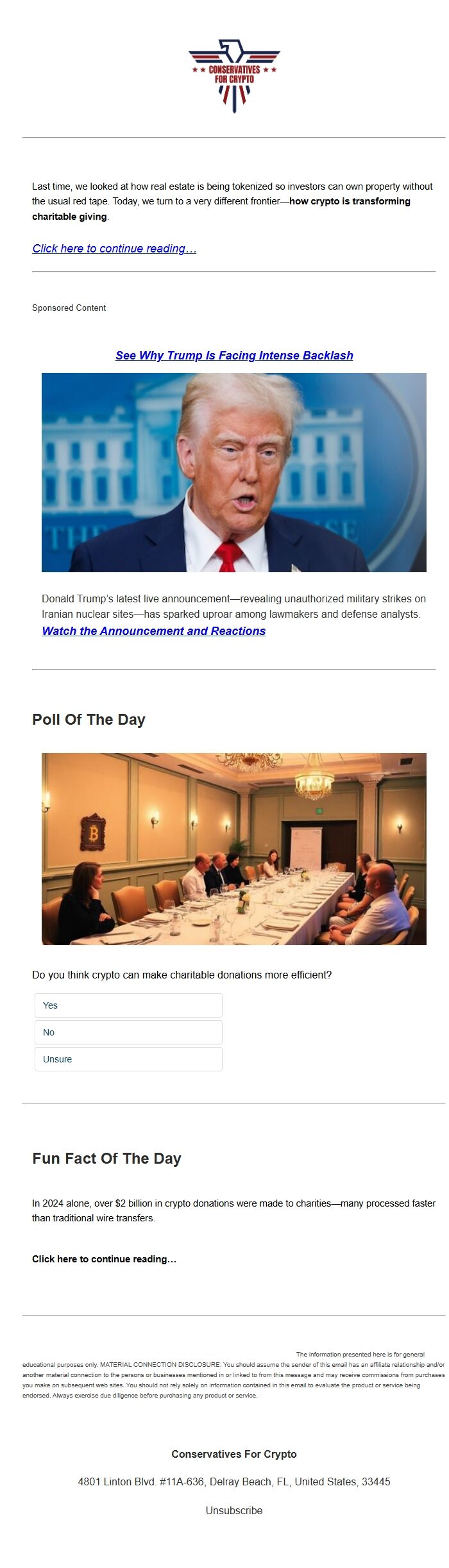Tap the sponsored Trump announcement image

click(234, 472)
